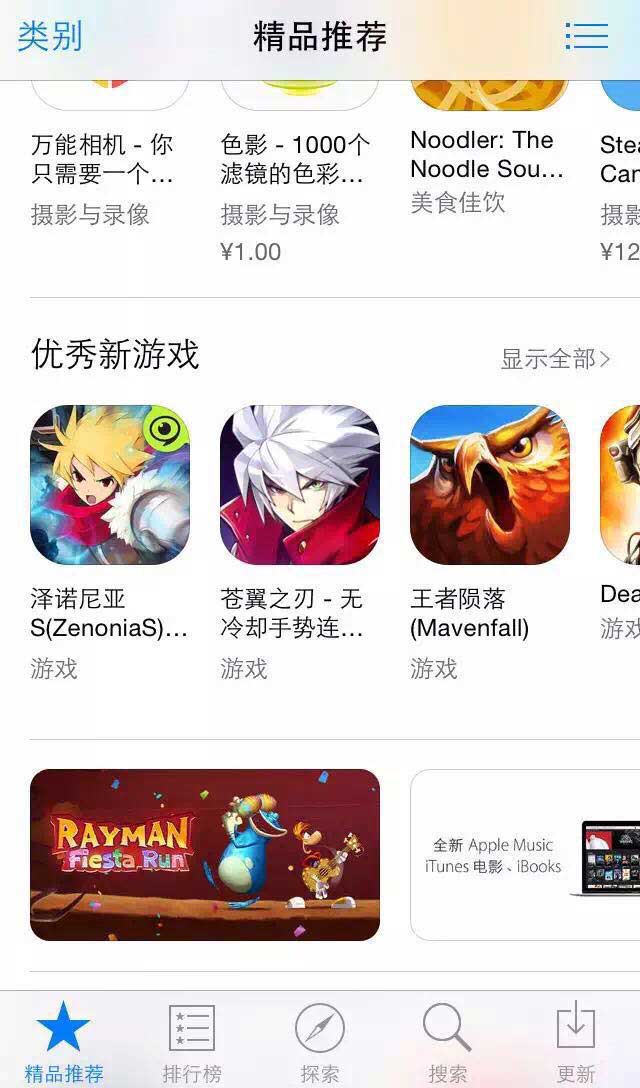Open the 苍翼之刃 game

point(300,485)
